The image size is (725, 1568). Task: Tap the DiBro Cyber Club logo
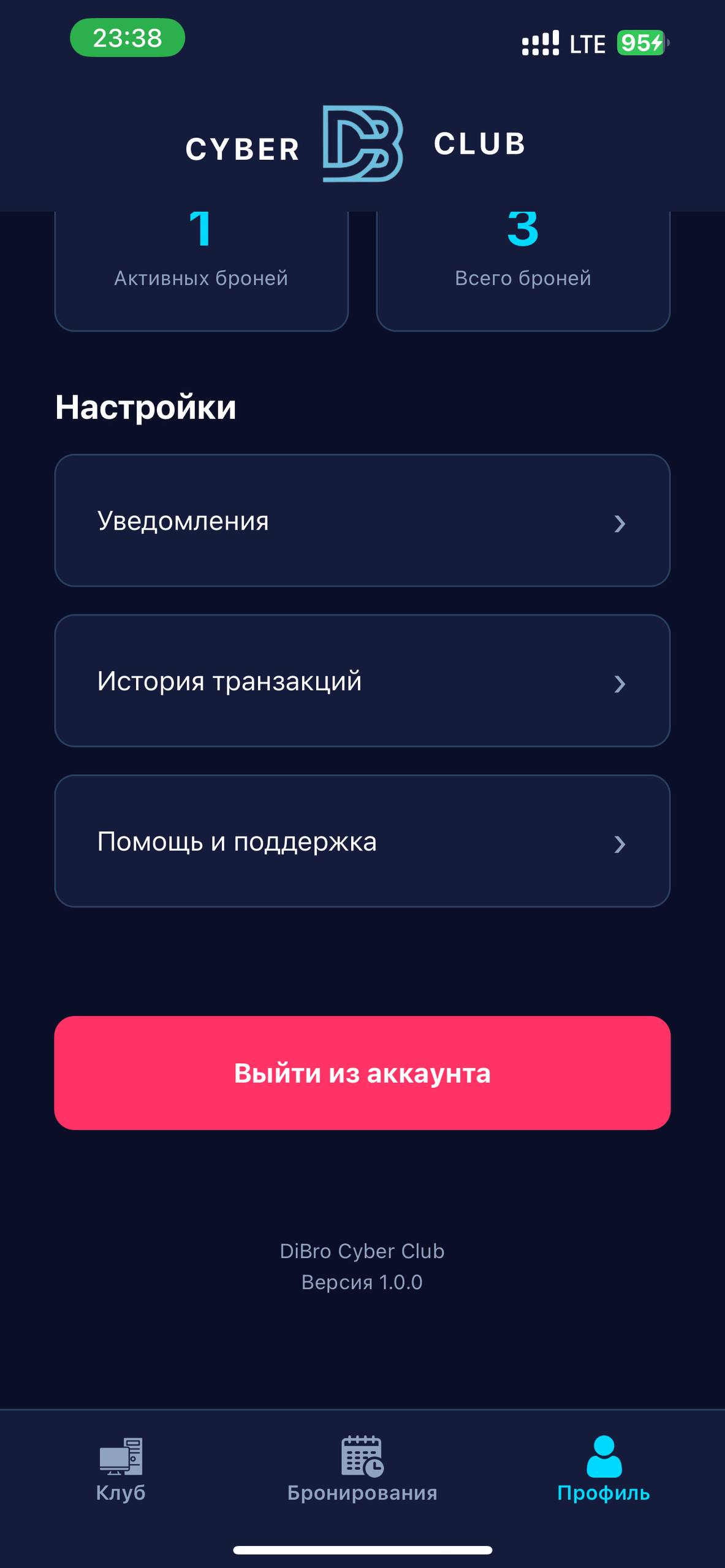(x=362, y=144)
